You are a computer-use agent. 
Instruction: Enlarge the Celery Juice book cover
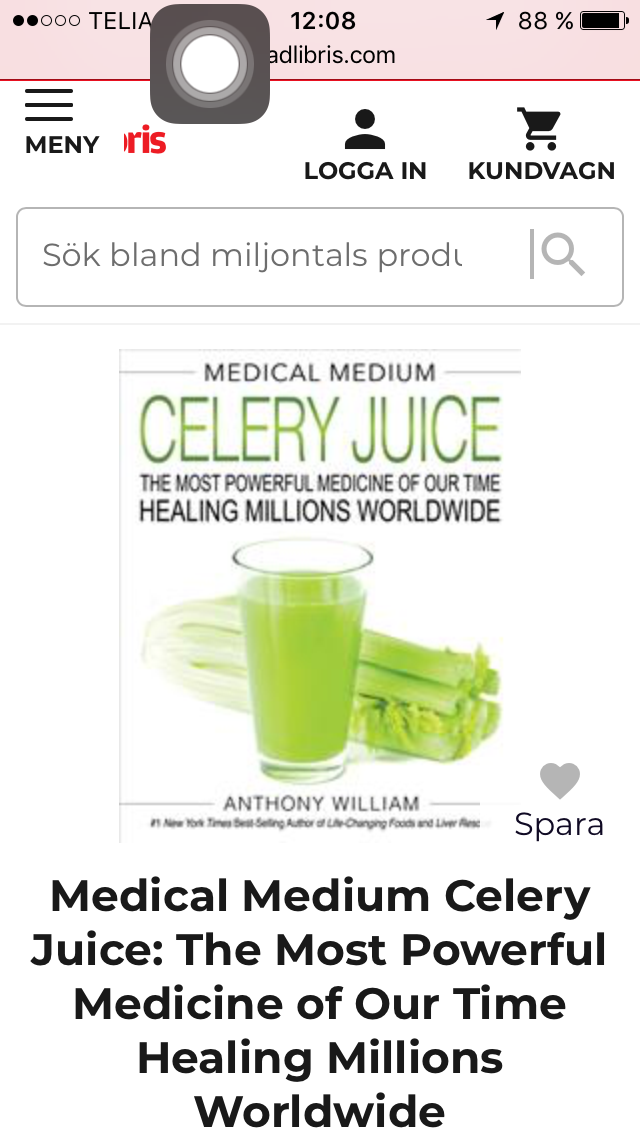[x=320, y=595]
